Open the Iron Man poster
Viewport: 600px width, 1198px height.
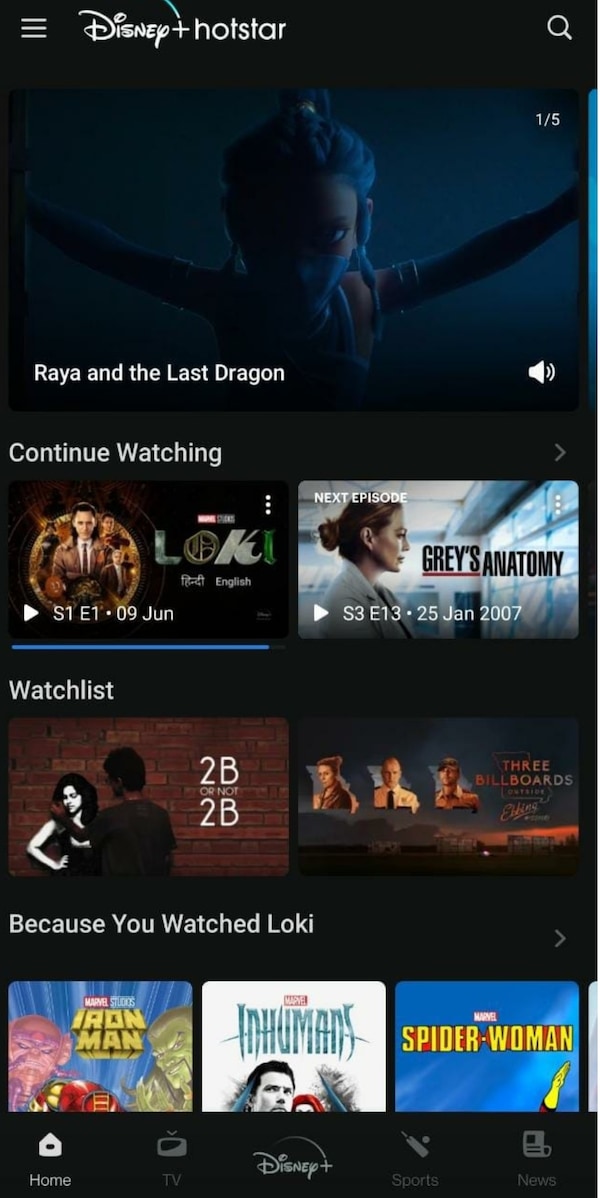click(100, 1045)
